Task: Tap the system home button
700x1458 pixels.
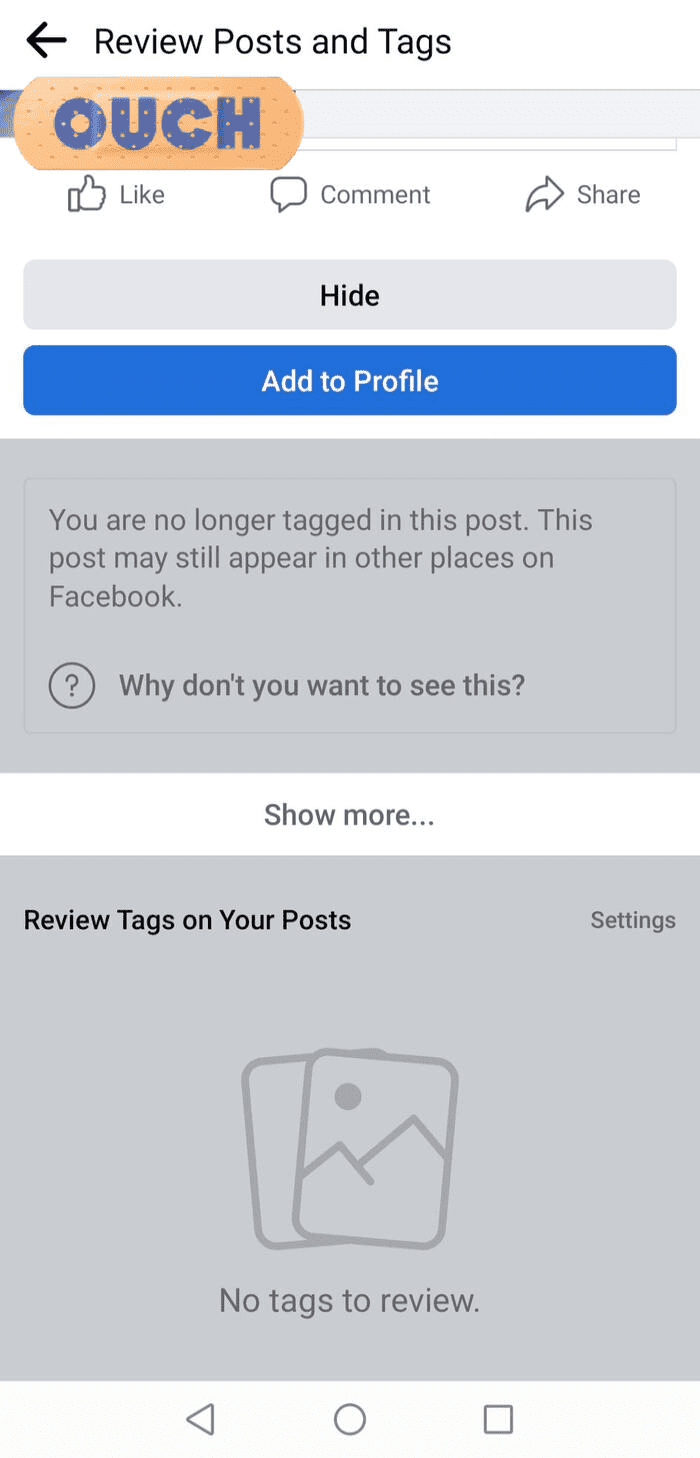Action: tap(350, 1419)
